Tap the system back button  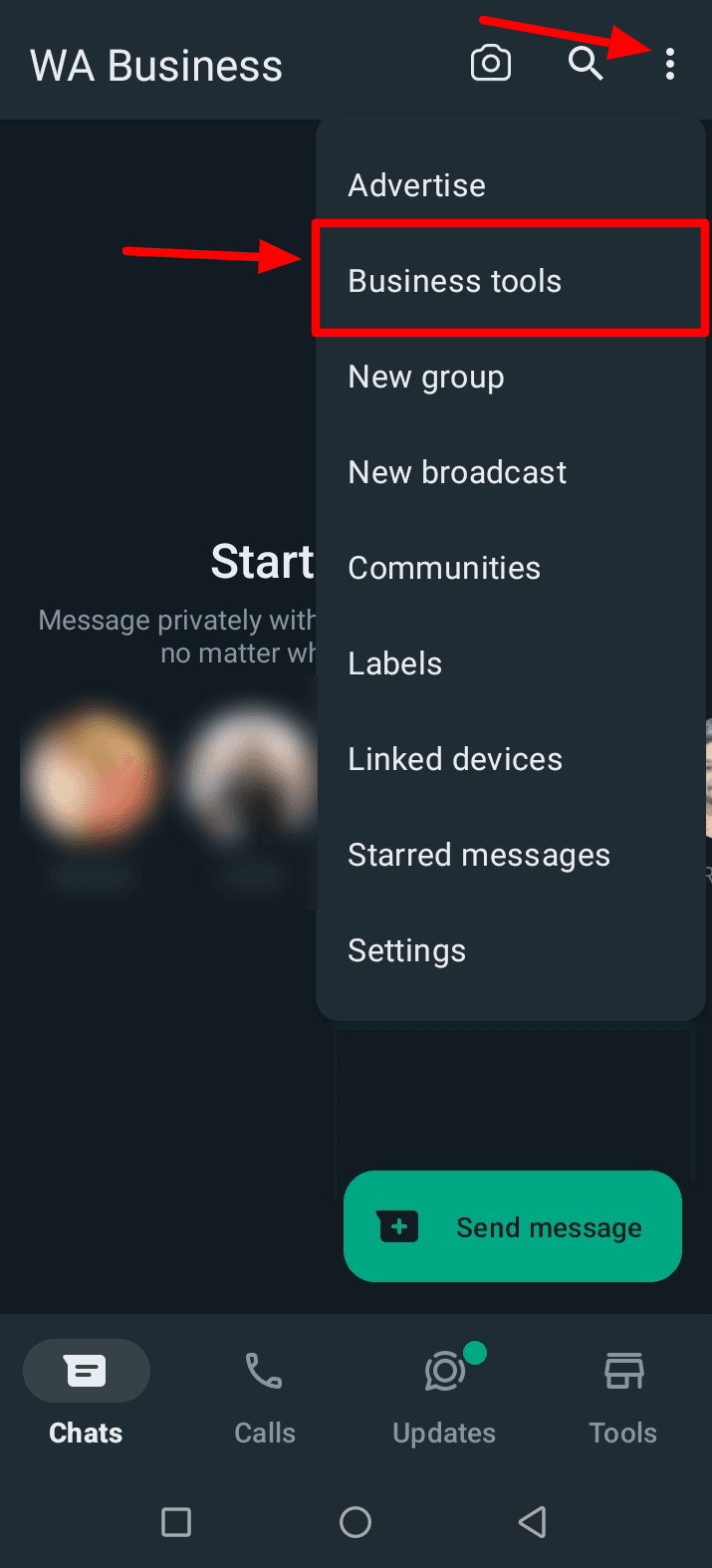click(x=533, y=1521)
